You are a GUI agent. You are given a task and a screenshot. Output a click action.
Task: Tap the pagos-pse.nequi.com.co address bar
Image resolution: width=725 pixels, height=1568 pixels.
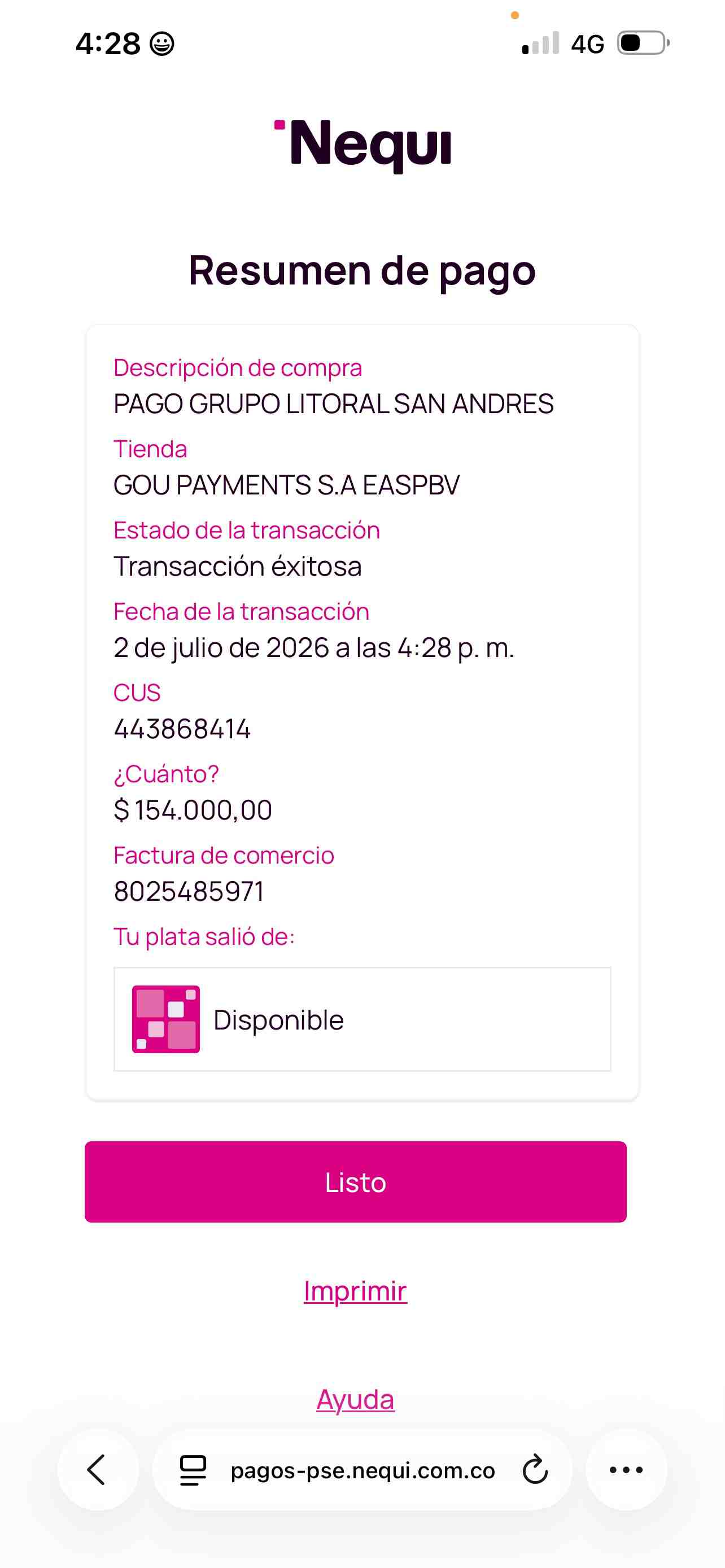point(362,1469)
